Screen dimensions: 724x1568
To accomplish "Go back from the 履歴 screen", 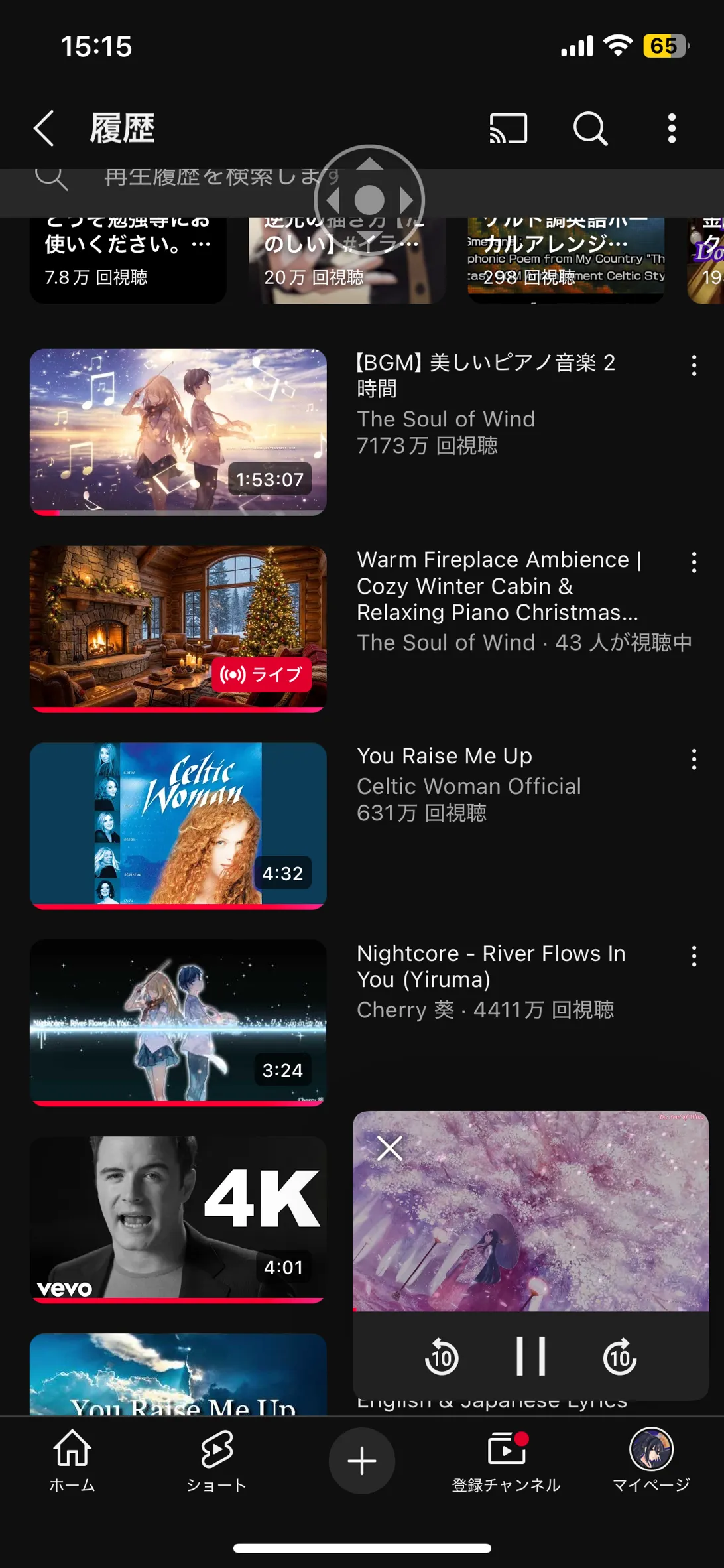I will 44,128.
